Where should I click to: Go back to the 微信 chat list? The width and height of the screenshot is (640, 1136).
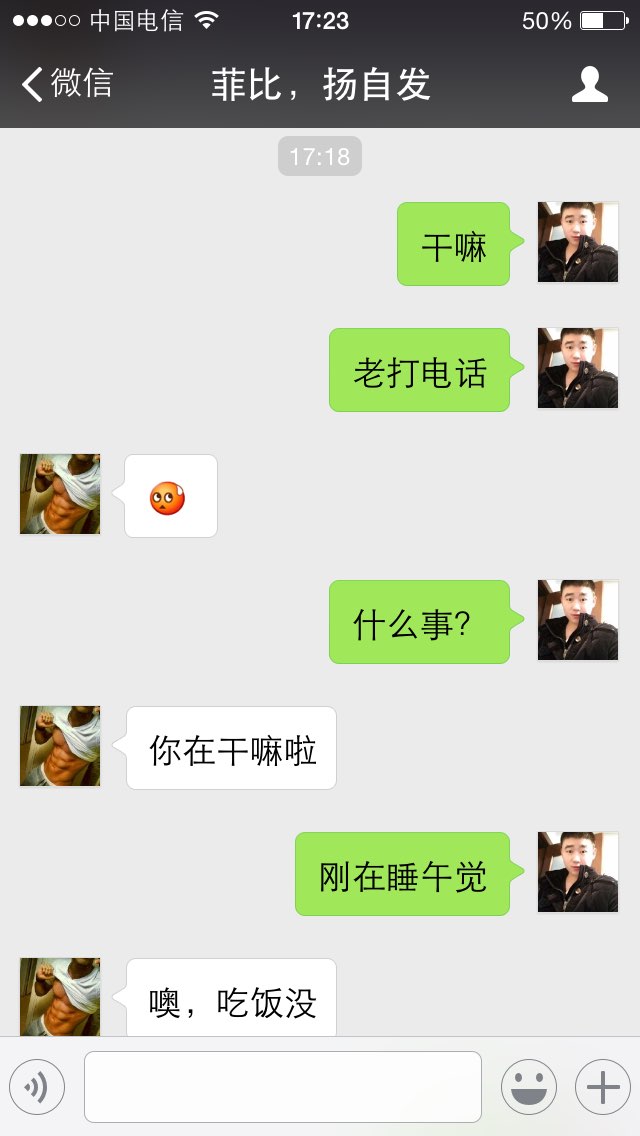[x=67, y=84]
